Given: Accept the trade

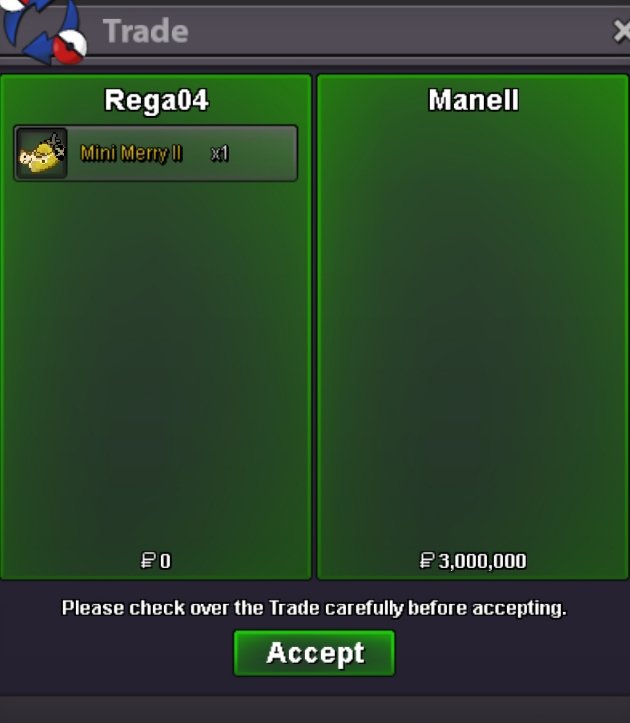Looking at the screenshot, I should point(314,653).
